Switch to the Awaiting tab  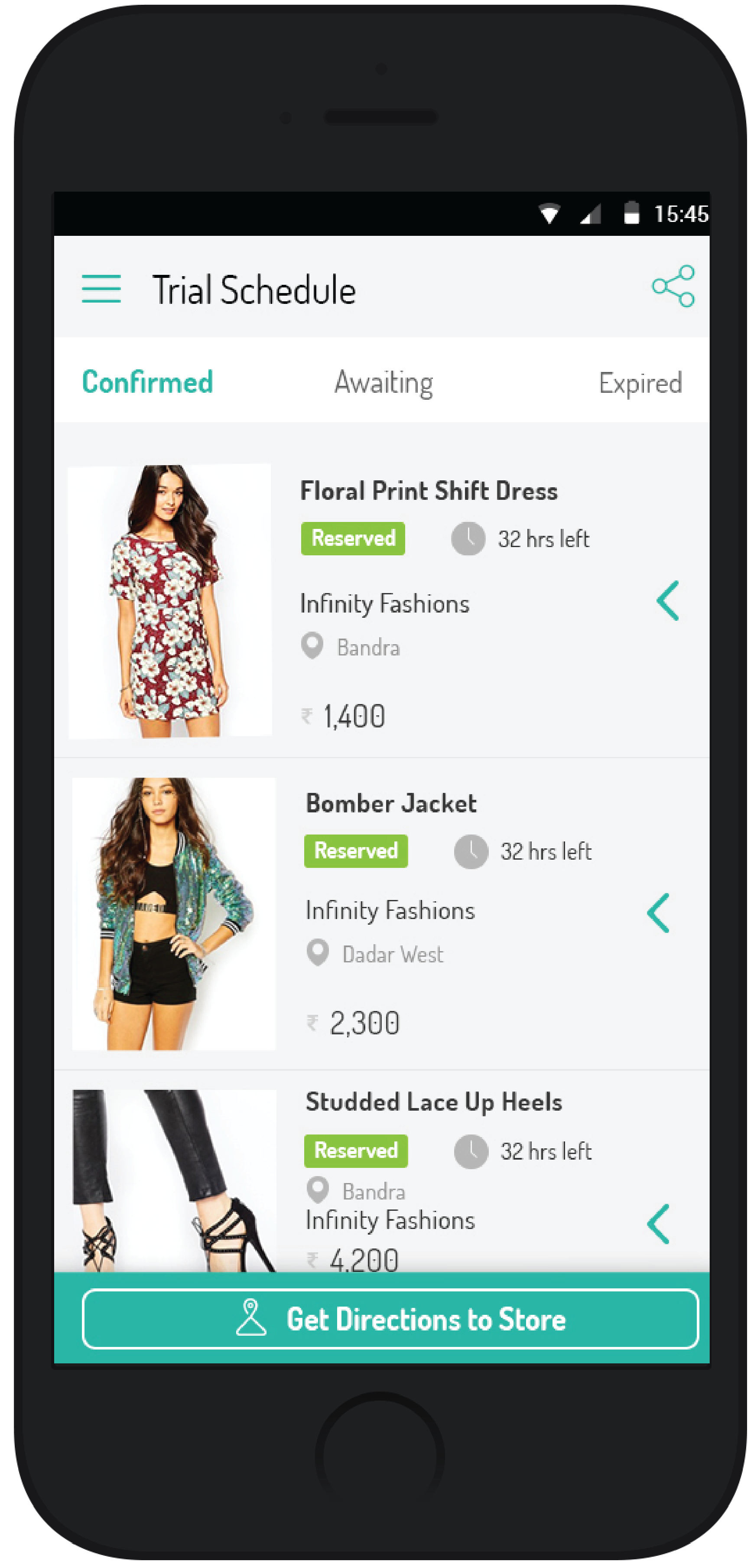click(383, 383)
